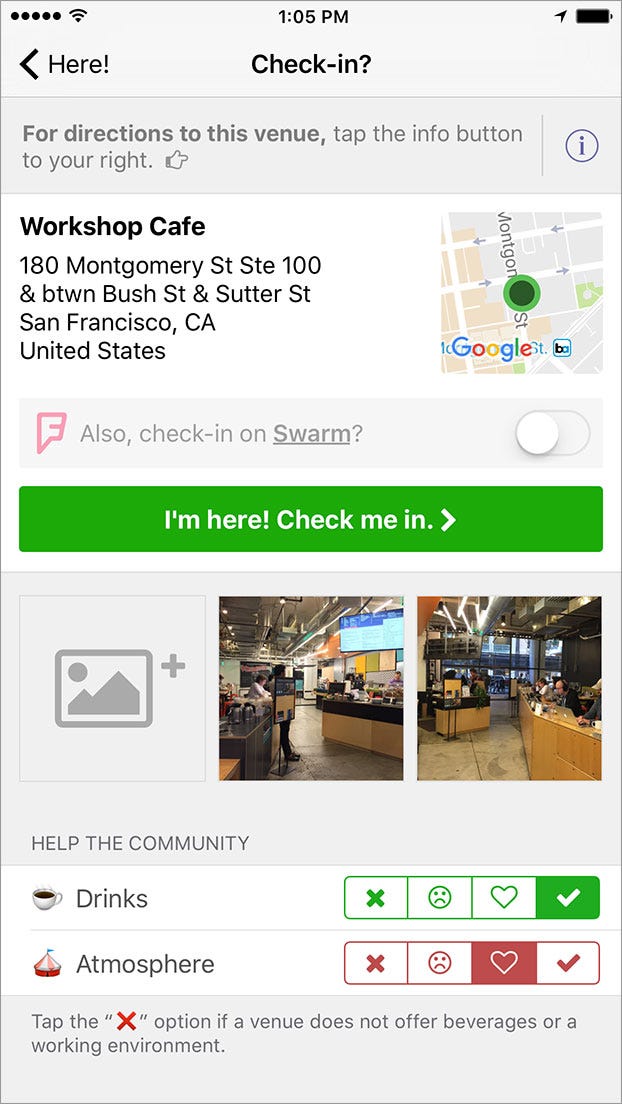Open the cafe photo with wooden counter

(509, 688)
